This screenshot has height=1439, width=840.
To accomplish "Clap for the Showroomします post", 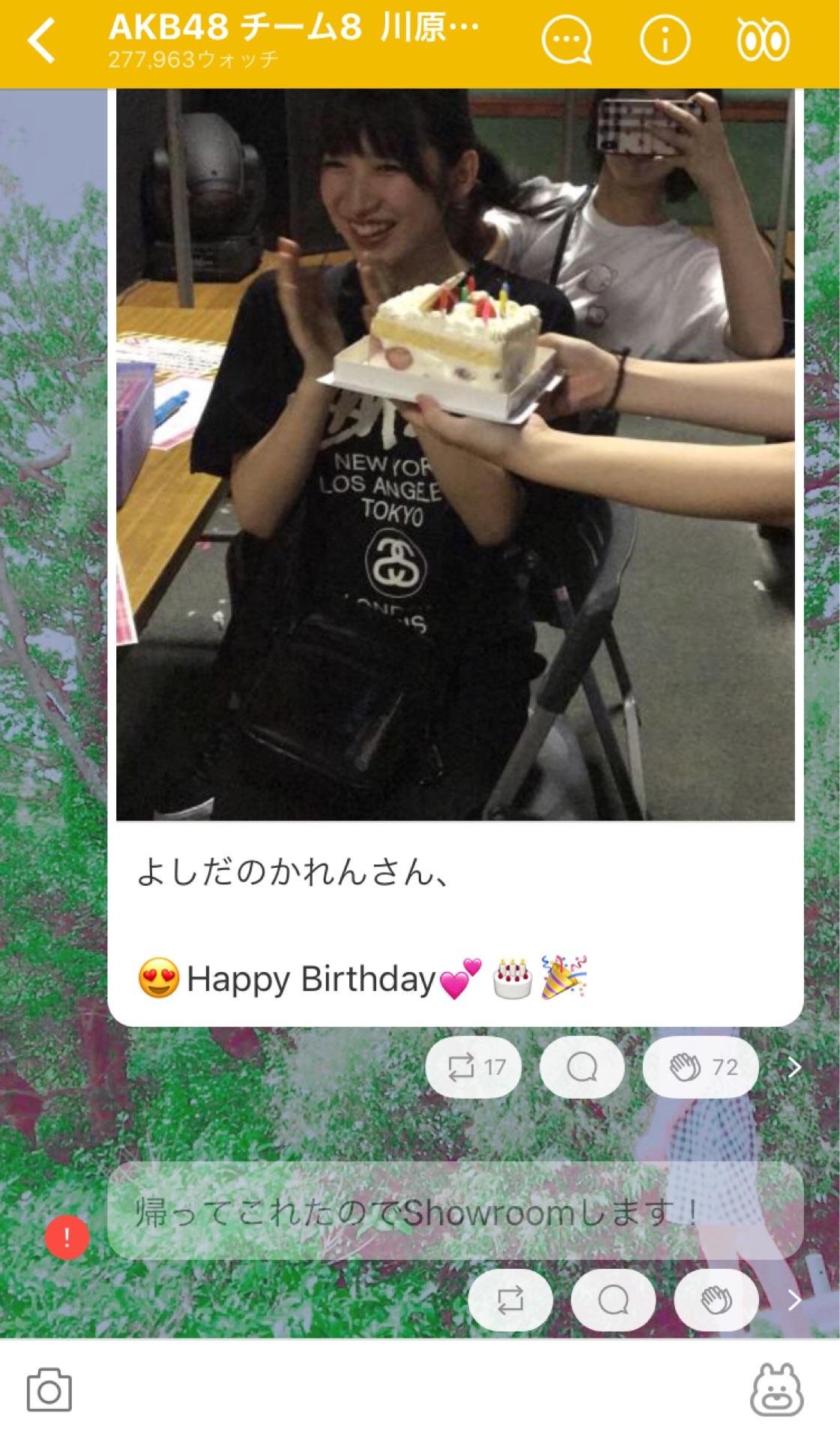I will [716, 1300].
